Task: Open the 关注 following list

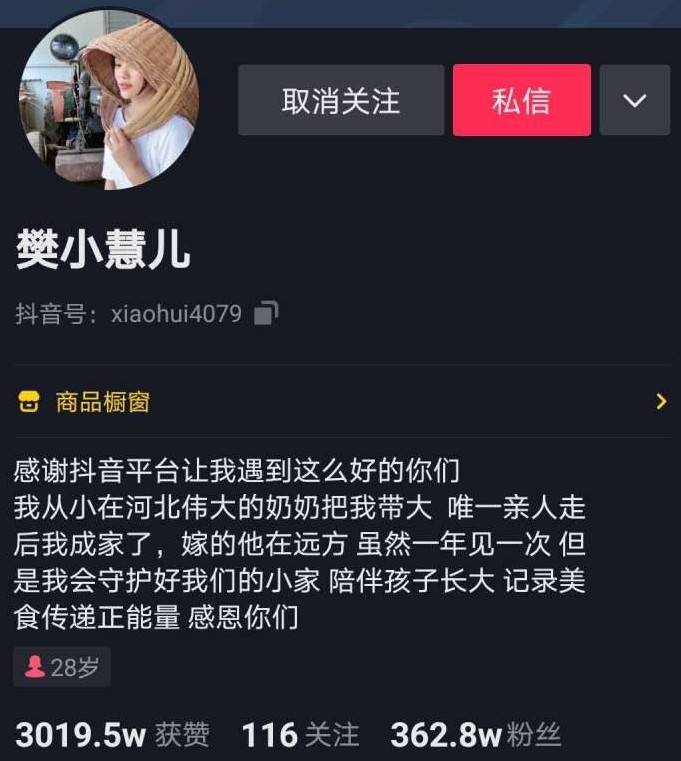Action: click(300, 735)
